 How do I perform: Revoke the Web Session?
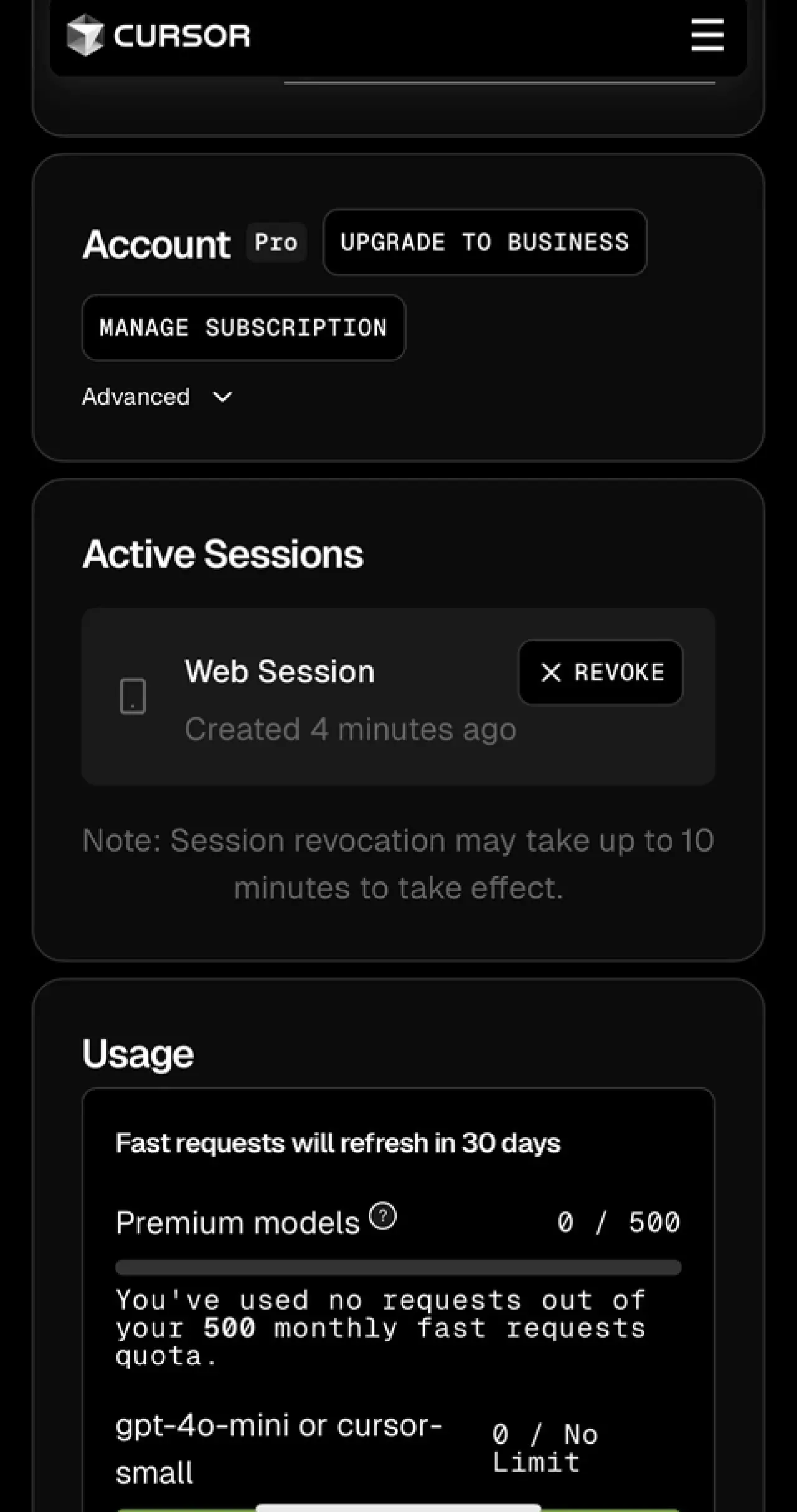[600, 672]
